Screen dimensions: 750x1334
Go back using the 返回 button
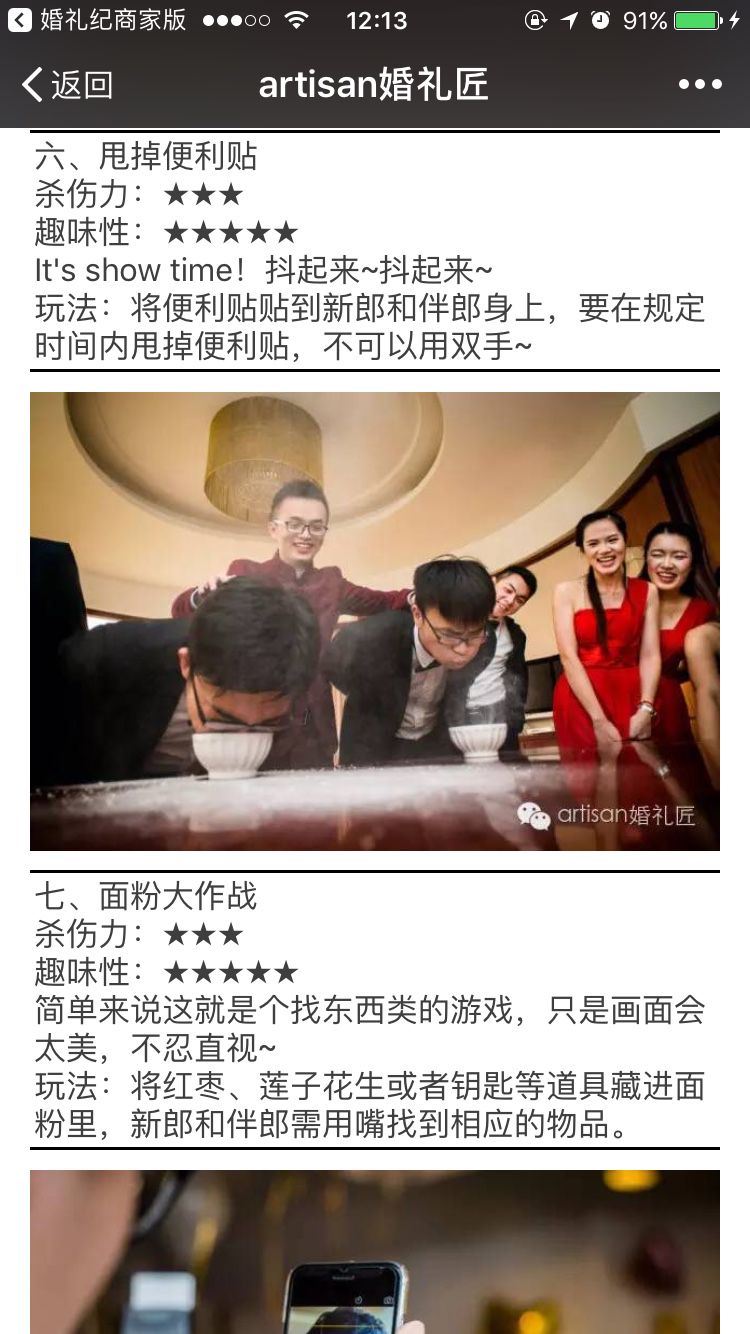click(x=67, y=85)
